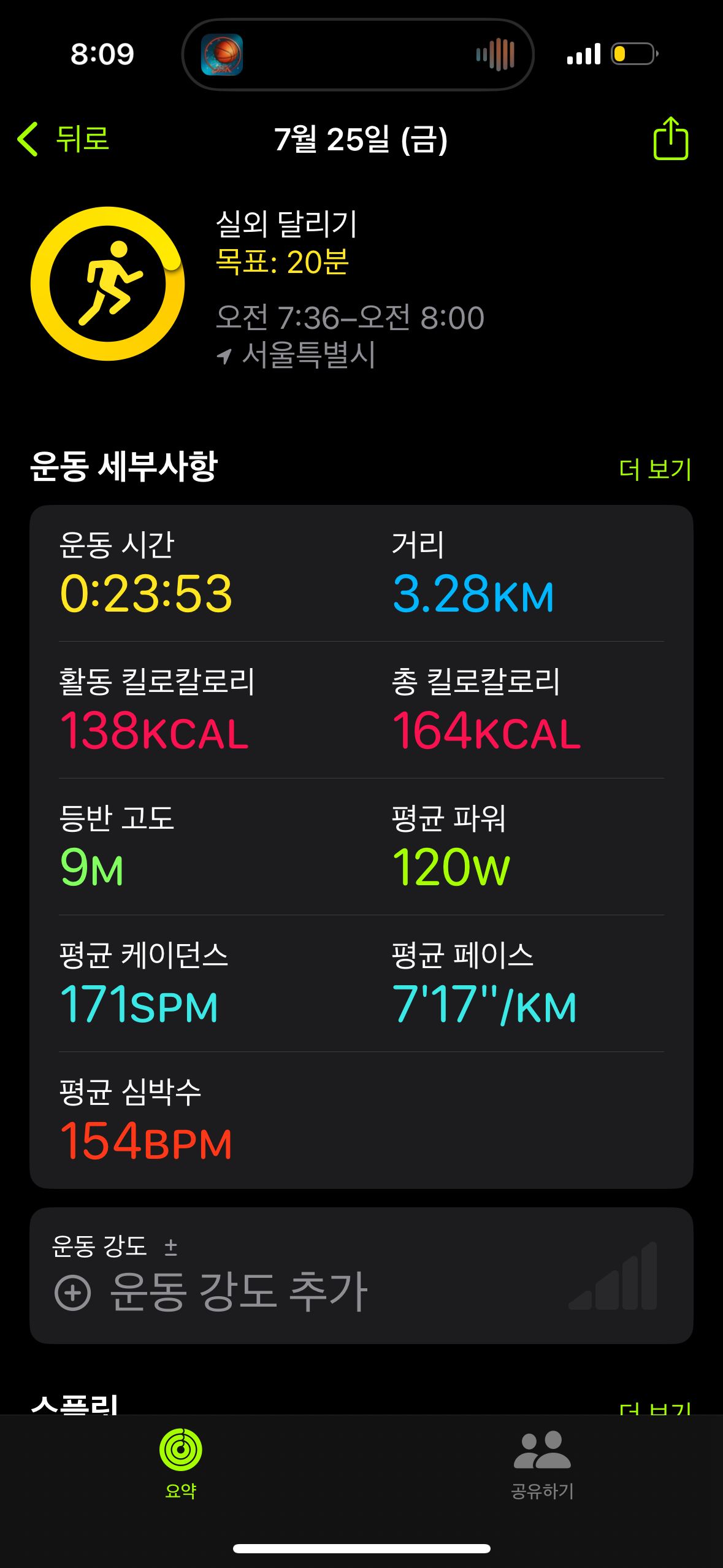
Task: Open the workout details card
Action: [x=361, y=847]
